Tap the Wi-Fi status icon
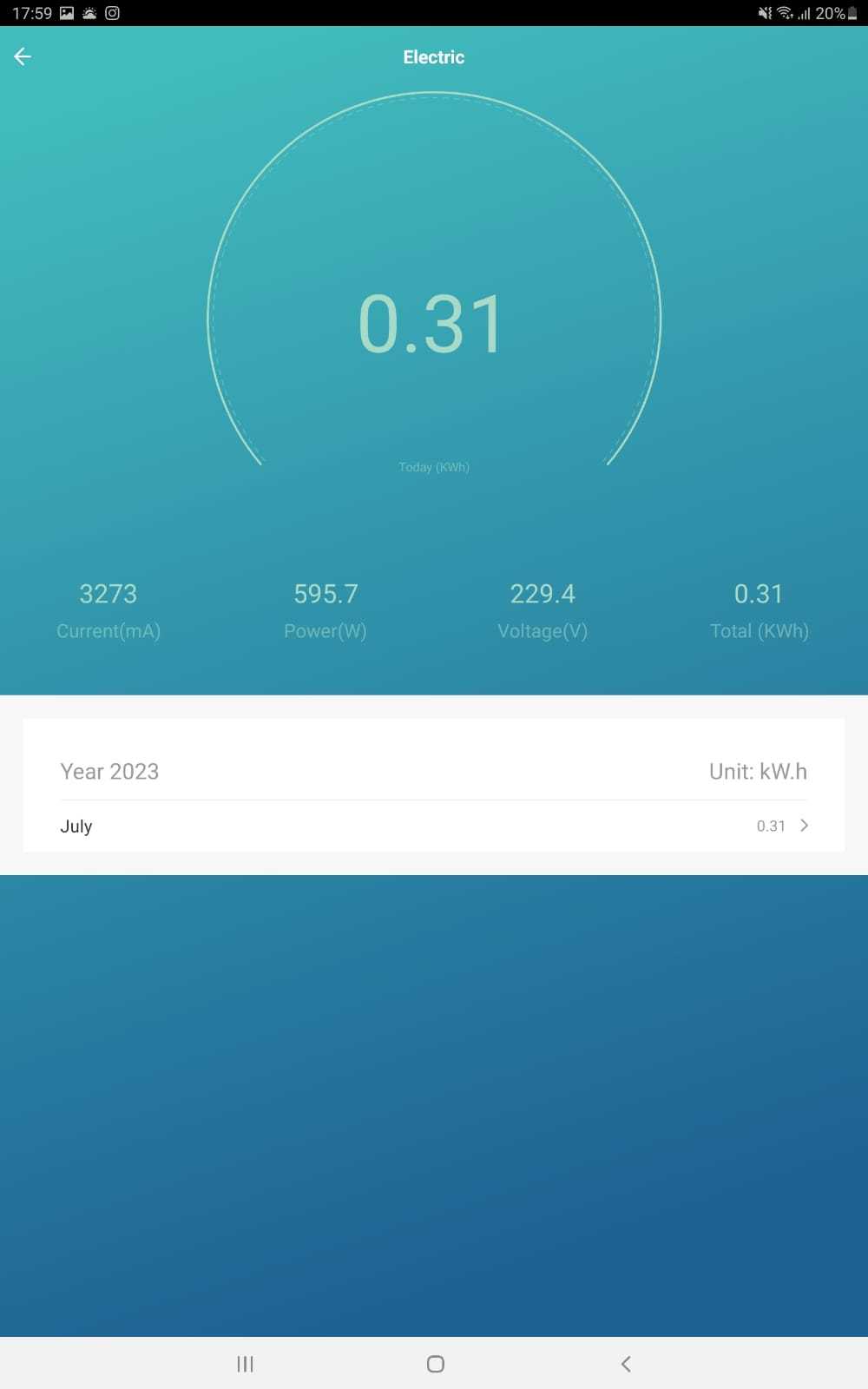The image size is (868, 1389). 784,13
